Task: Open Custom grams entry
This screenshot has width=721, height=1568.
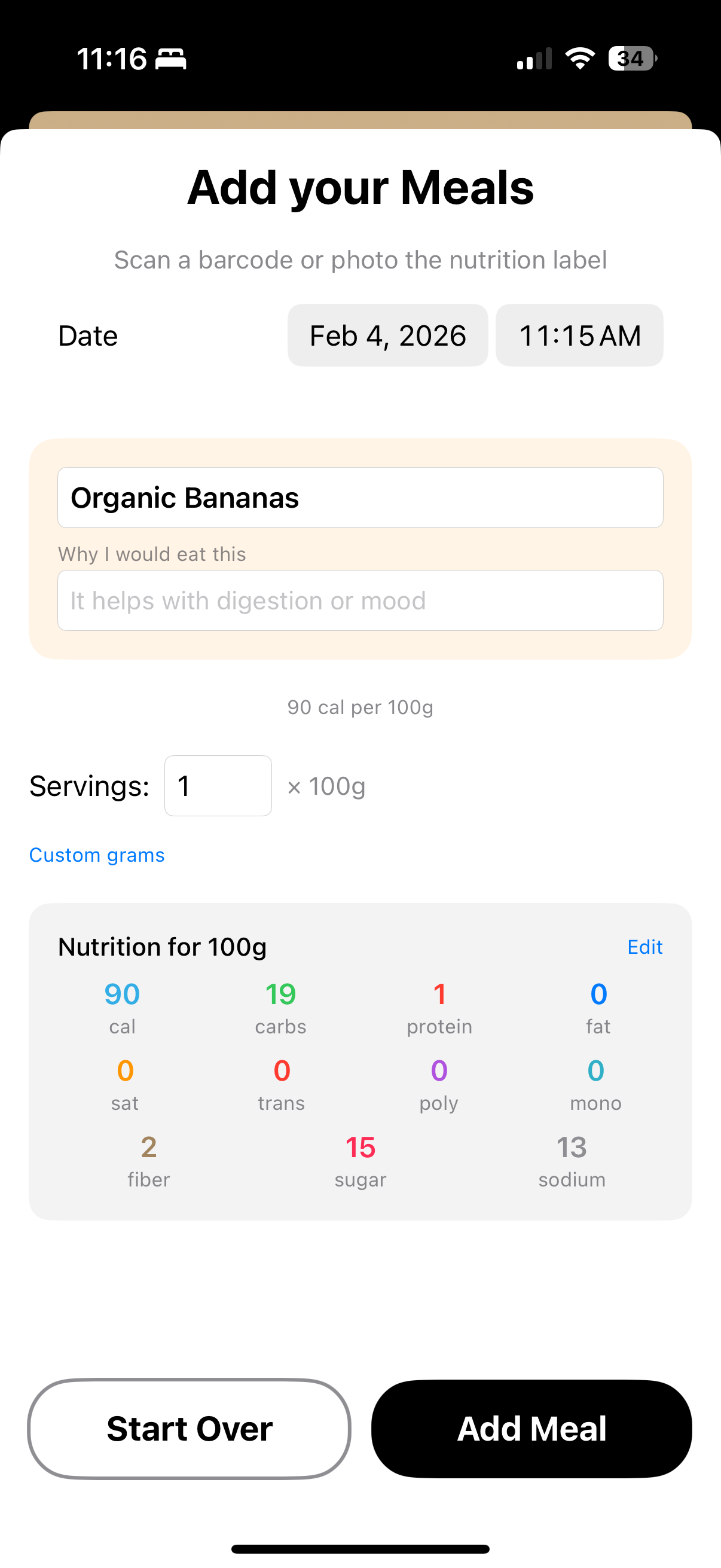Action: pyautogui.click(x=96, y=855)
